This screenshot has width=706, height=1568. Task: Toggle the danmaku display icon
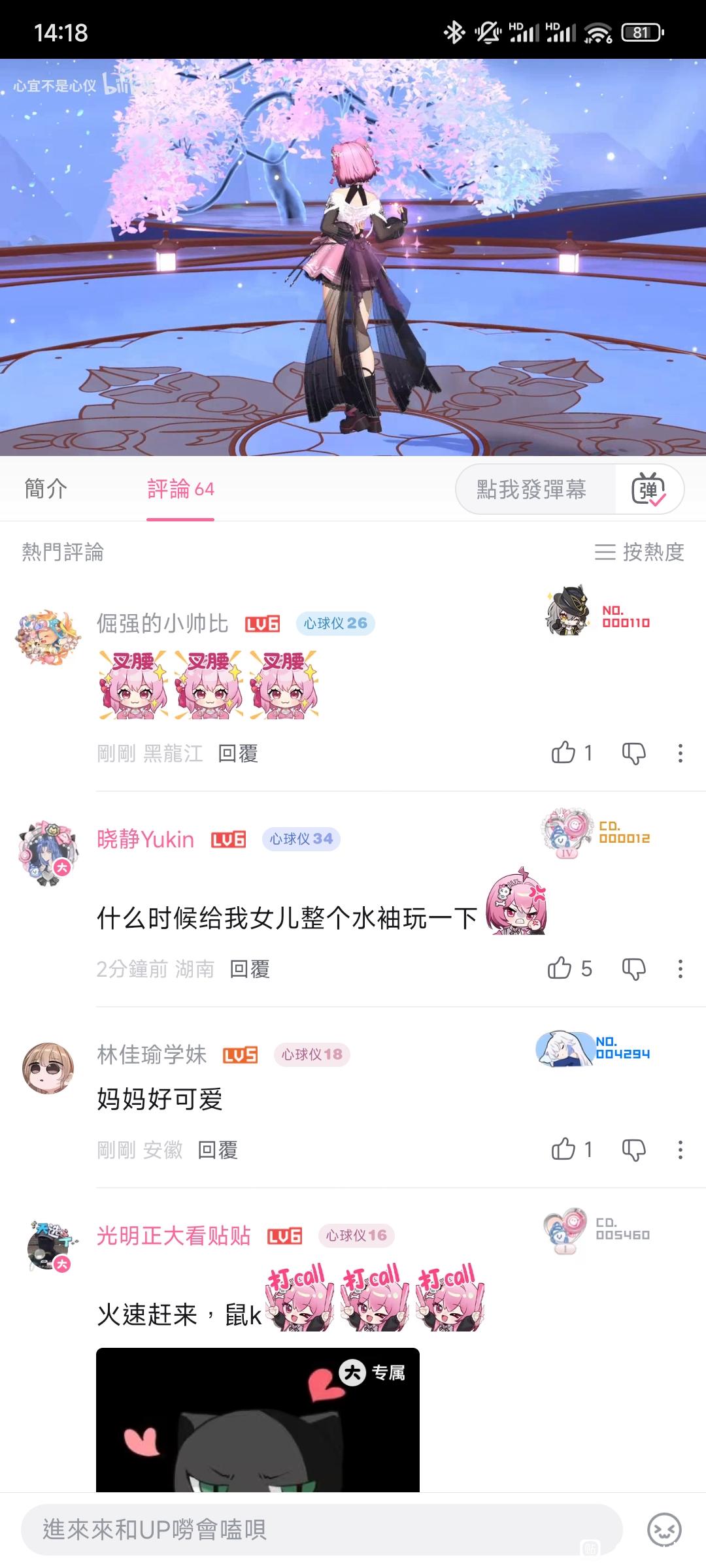[648, 489]
